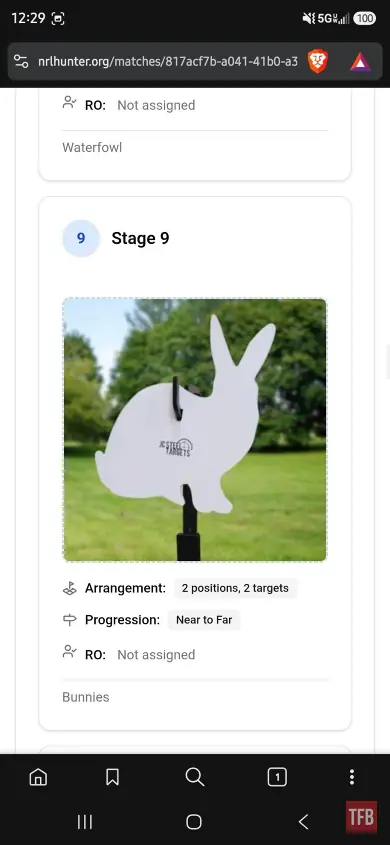This screenshot has width=390, height=845.
Task: Open bookmarks from bottom toolbar
Action: [x=112, y=777]
